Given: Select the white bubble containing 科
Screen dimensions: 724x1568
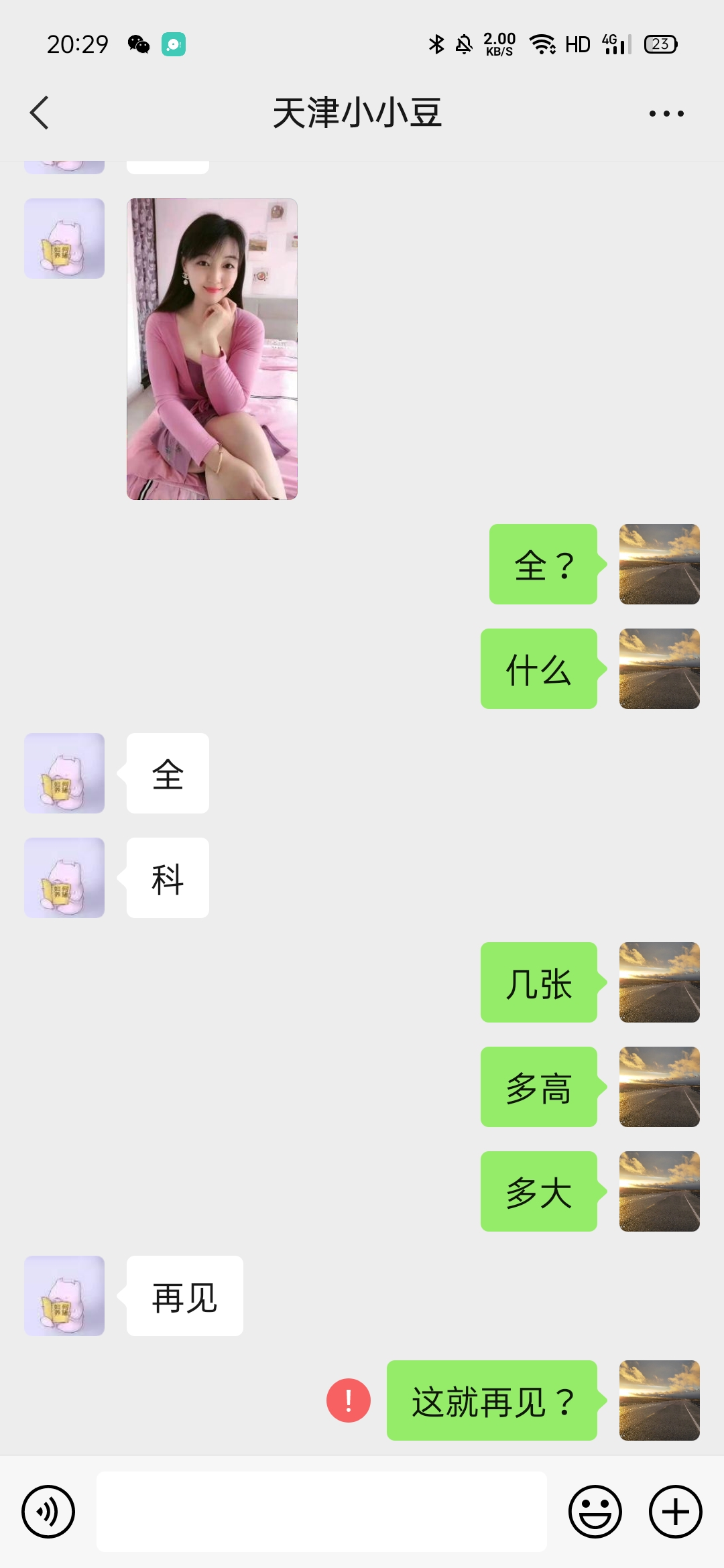Looking at the screenshot, I should [x=167, y=878].
